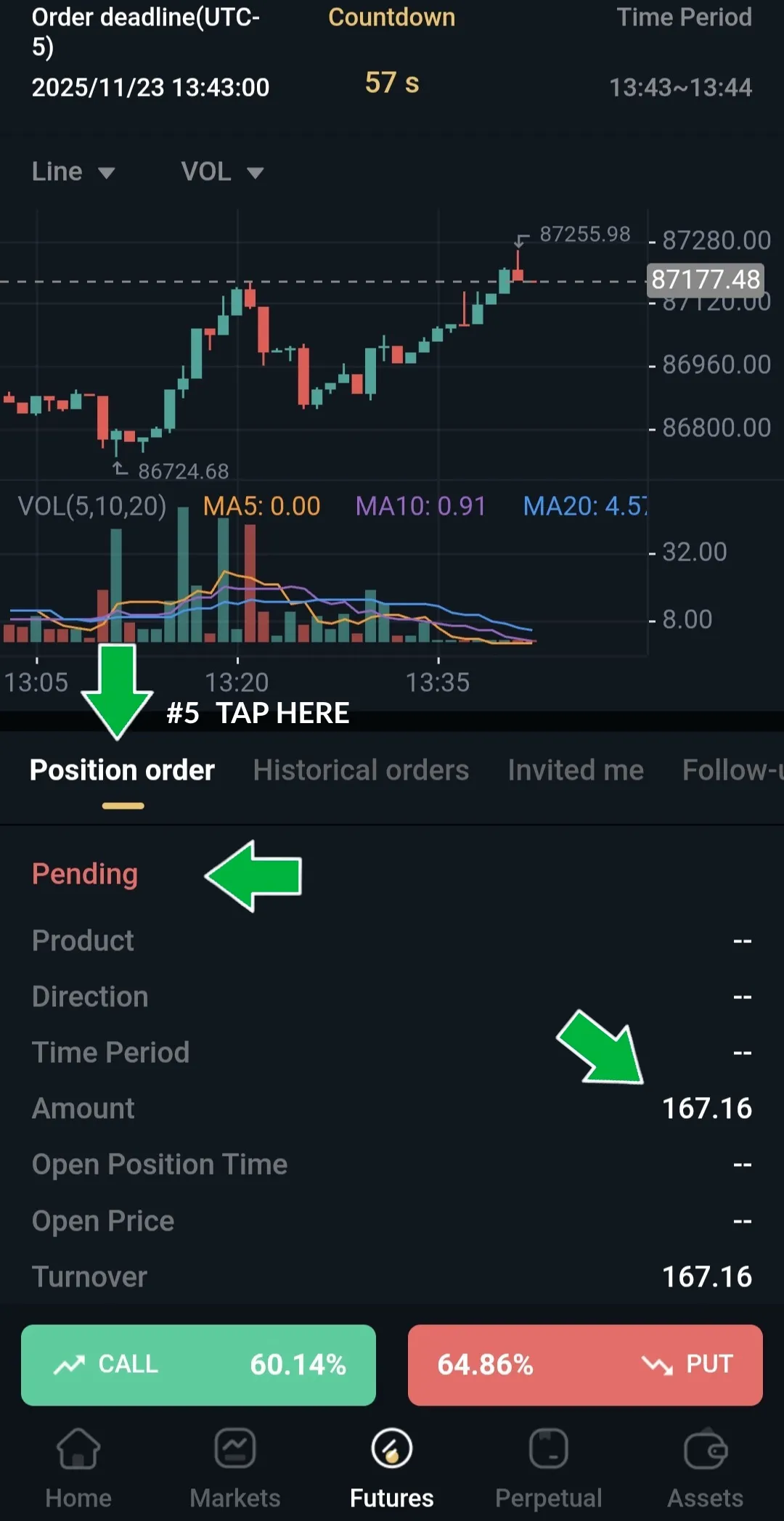Place a CALL order at 60.14%
The image size is (784, 1521).
pyautogui.click(x=198, y=1365)
